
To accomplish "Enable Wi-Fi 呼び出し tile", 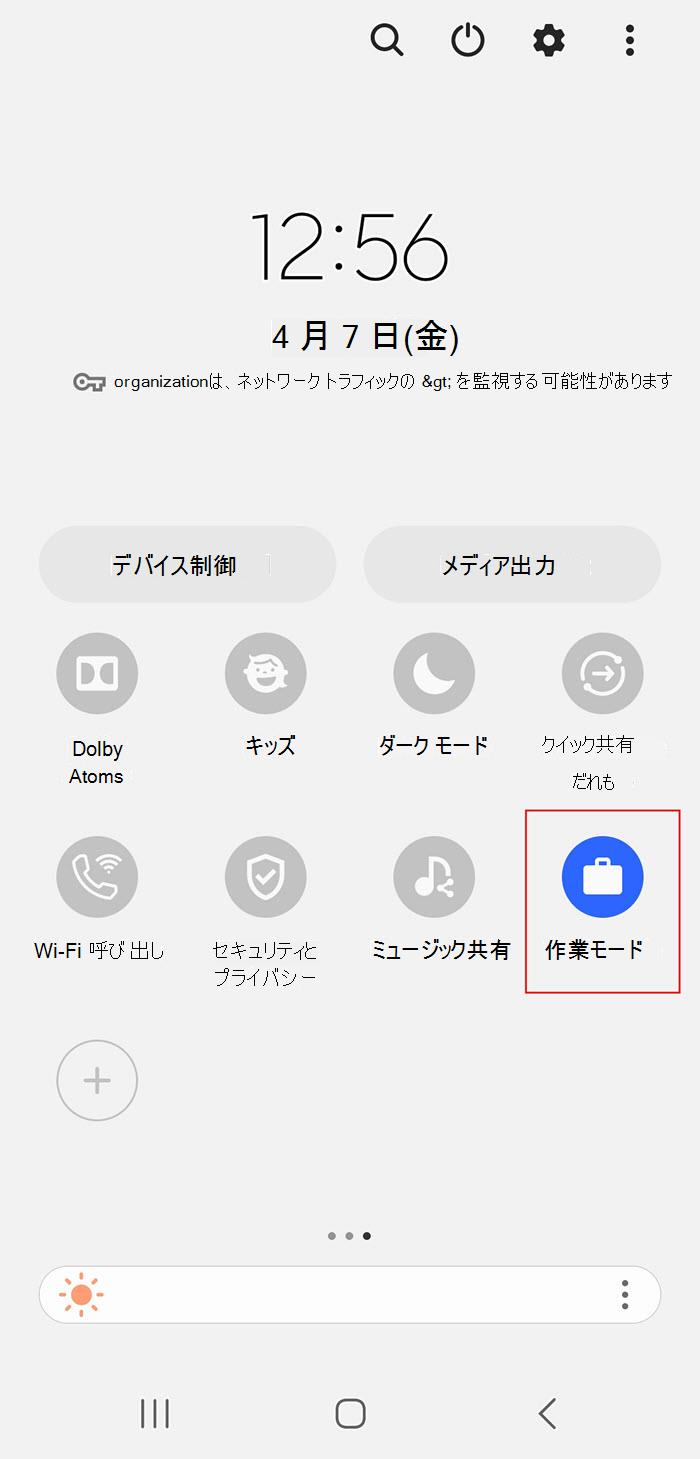I will 97,877.
